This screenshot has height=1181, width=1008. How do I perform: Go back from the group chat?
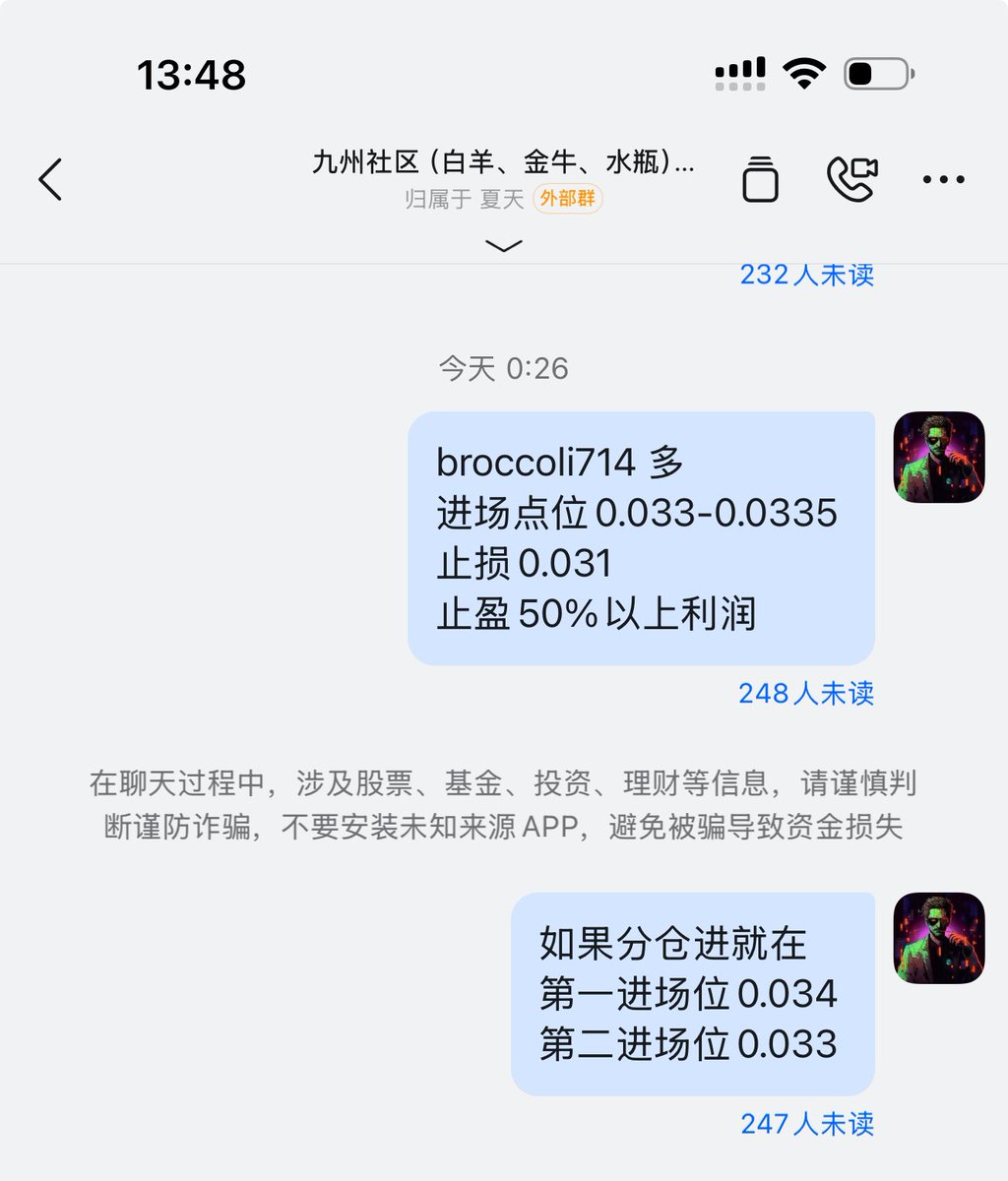click(51, 179)
